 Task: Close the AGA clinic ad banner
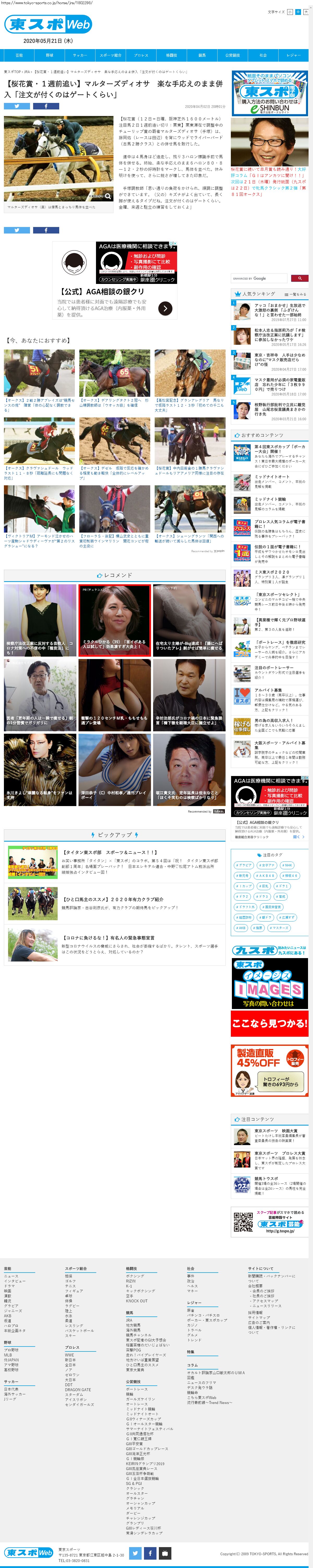pyautogui.click(x=174, y=244)
